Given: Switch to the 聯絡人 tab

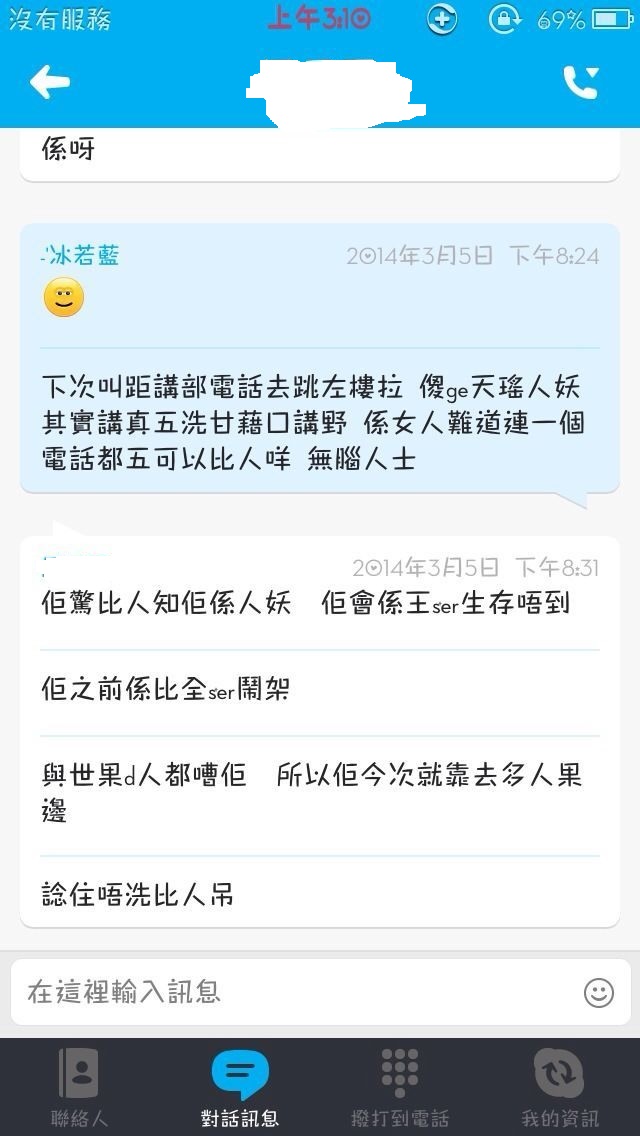Looking at the screenshot, I should [79, 1088].
